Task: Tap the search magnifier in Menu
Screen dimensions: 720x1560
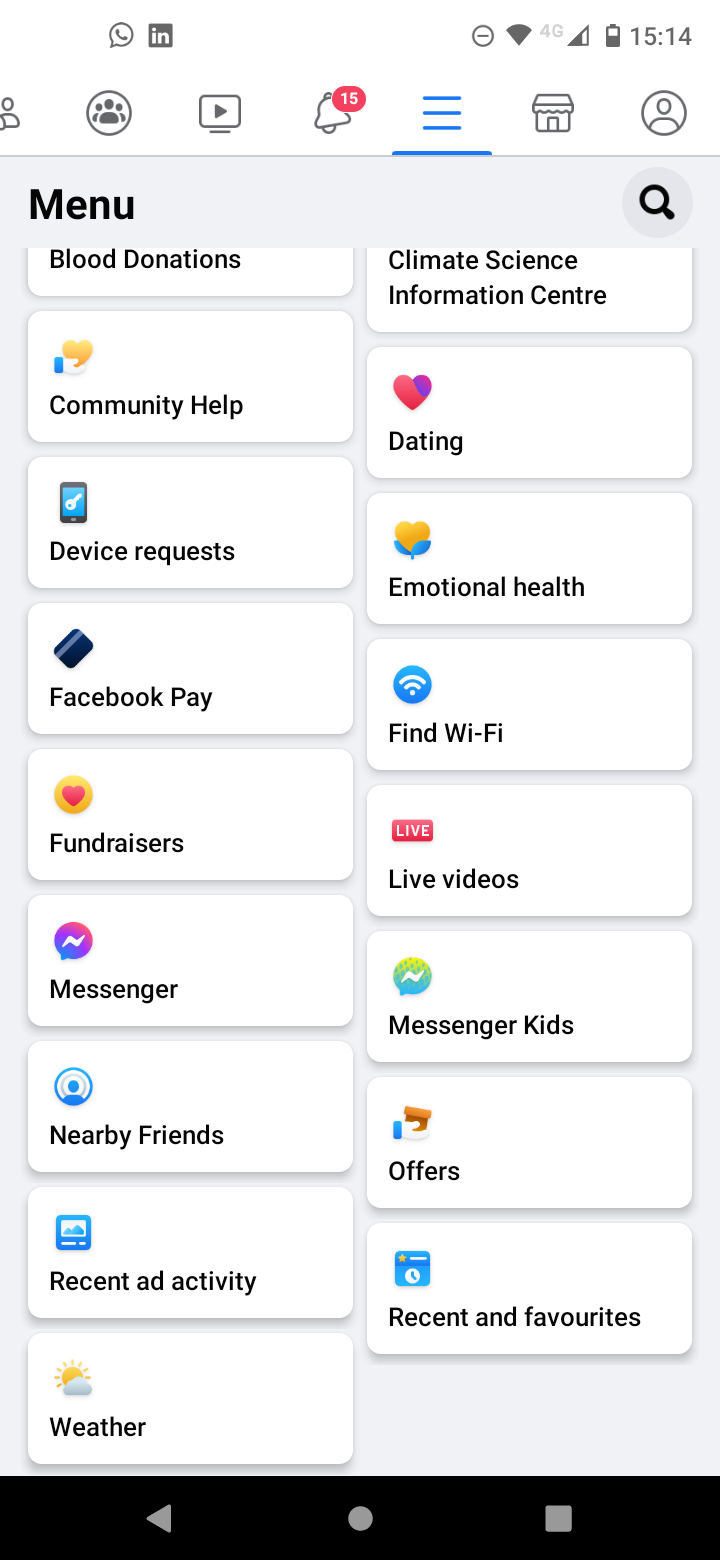Action: pyautogui.click(x=657, y=202)
